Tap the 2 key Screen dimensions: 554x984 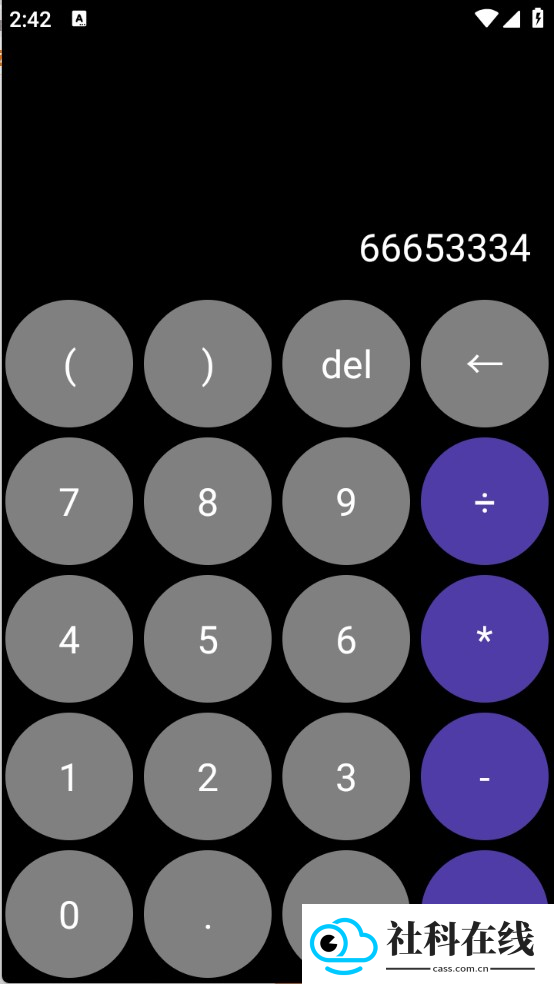pos(208,776)
